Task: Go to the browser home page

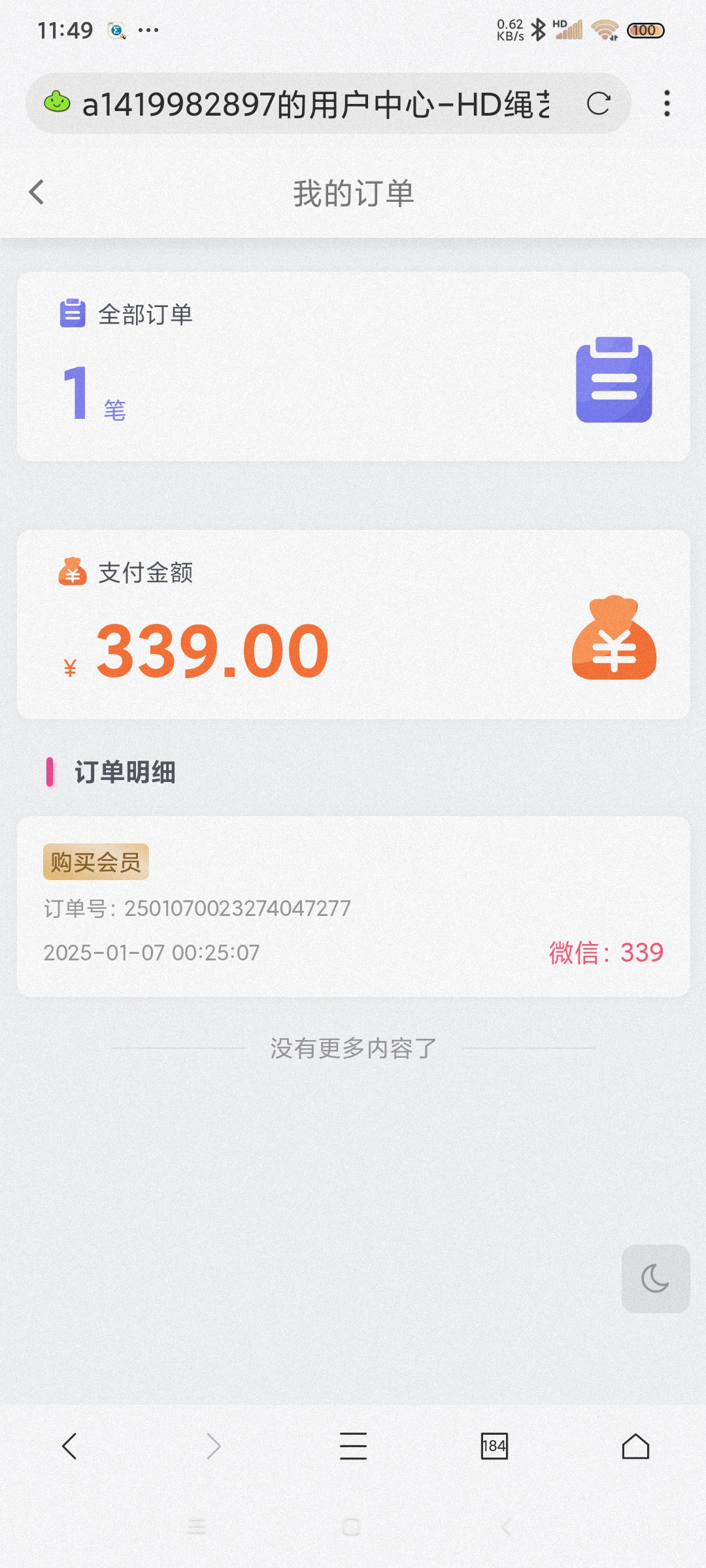Action: coord(635,1446)
